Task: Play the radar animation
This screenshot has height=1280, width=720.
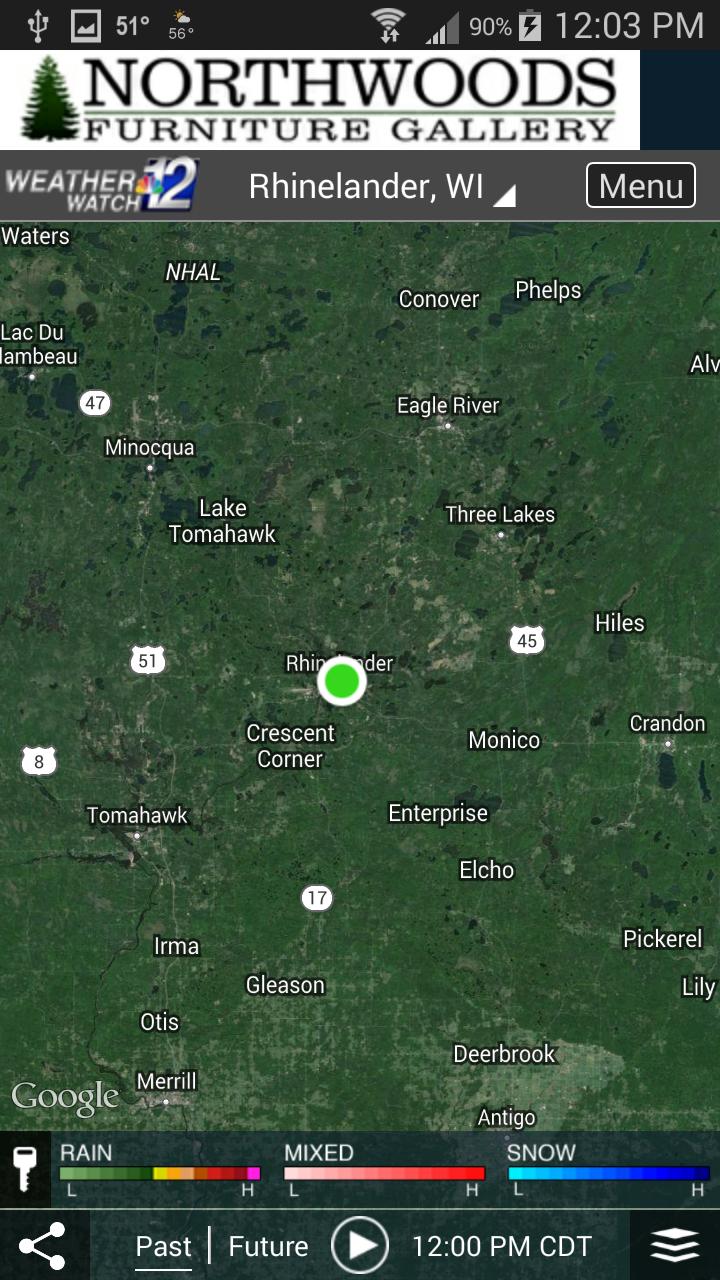Action: tap(360, 1246)
